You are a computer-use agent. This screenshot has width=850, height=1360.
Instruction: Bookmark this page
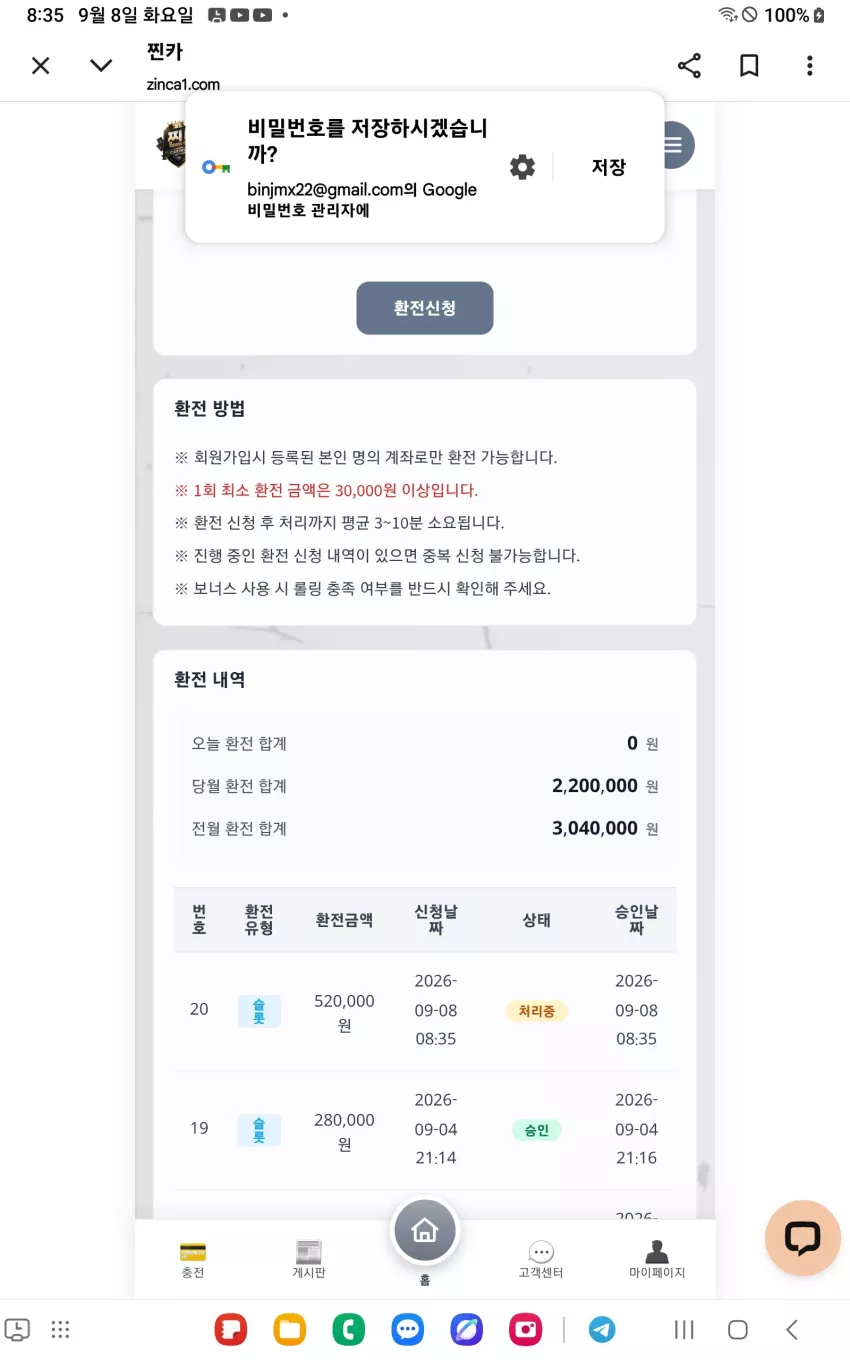tap(749, 66)
